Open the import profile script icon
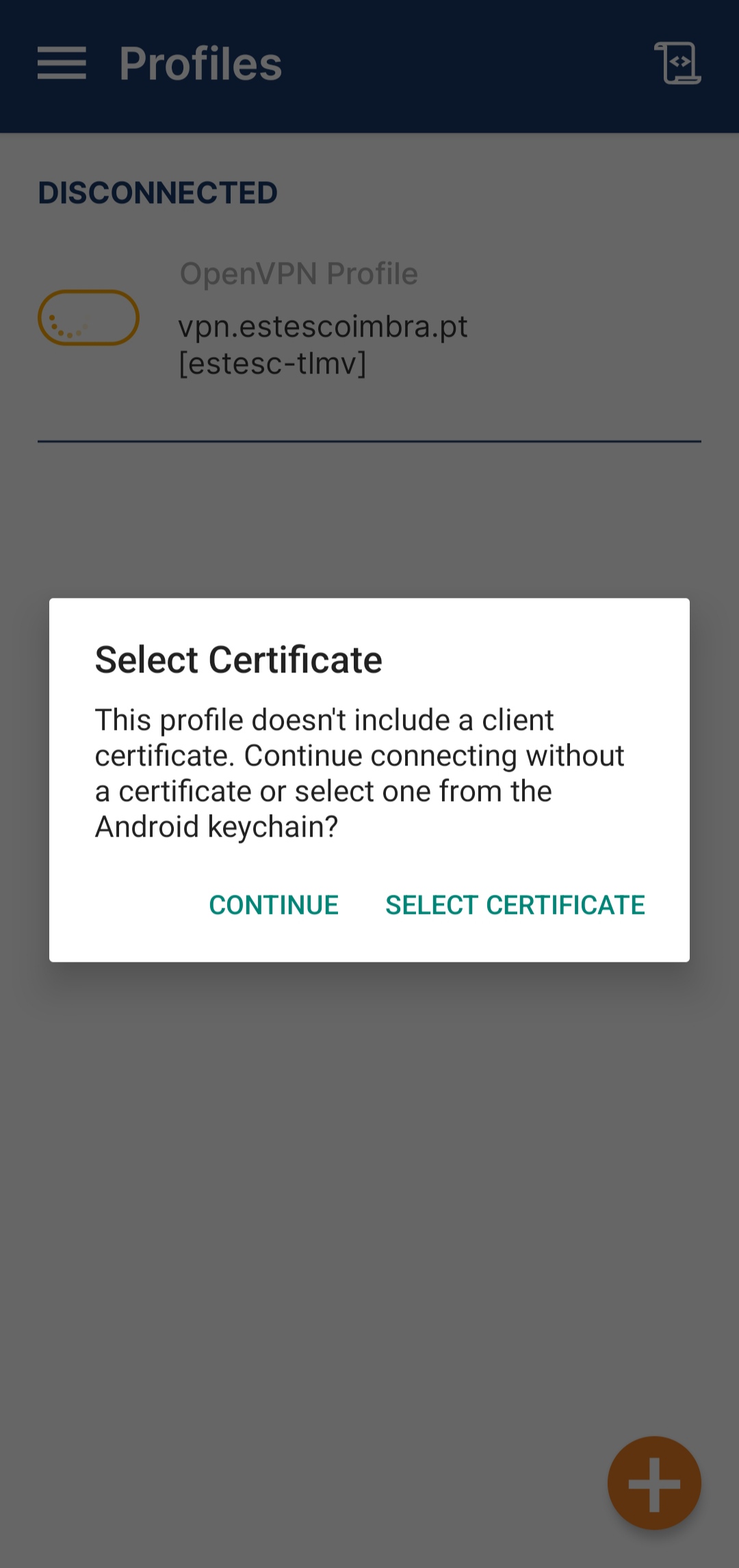The height and width of the screenshot is (1568, 739). click(677, 63)
